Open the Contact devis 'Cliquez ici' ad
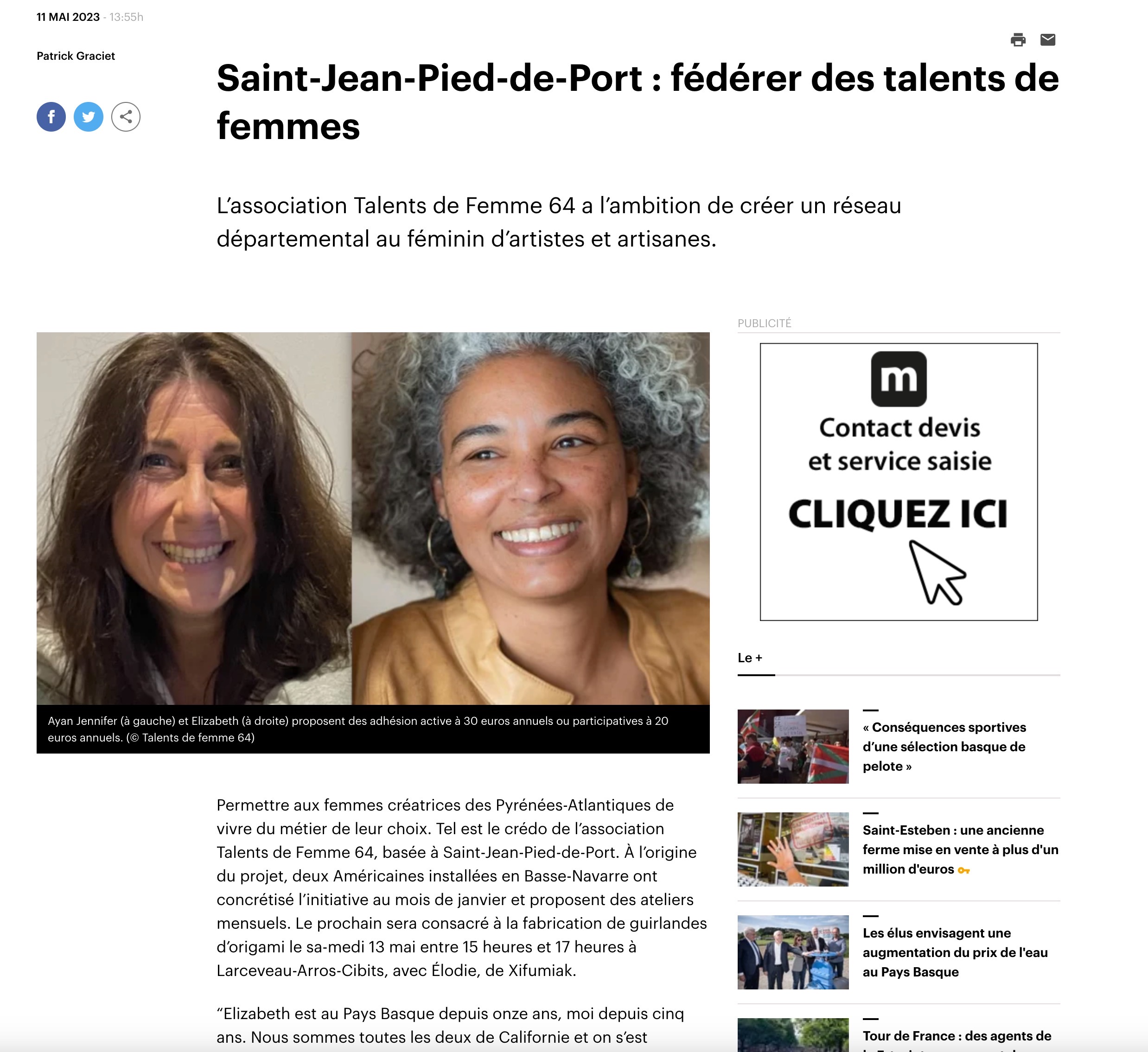This screenshot has height=1052, width=1148. (899, 482)
